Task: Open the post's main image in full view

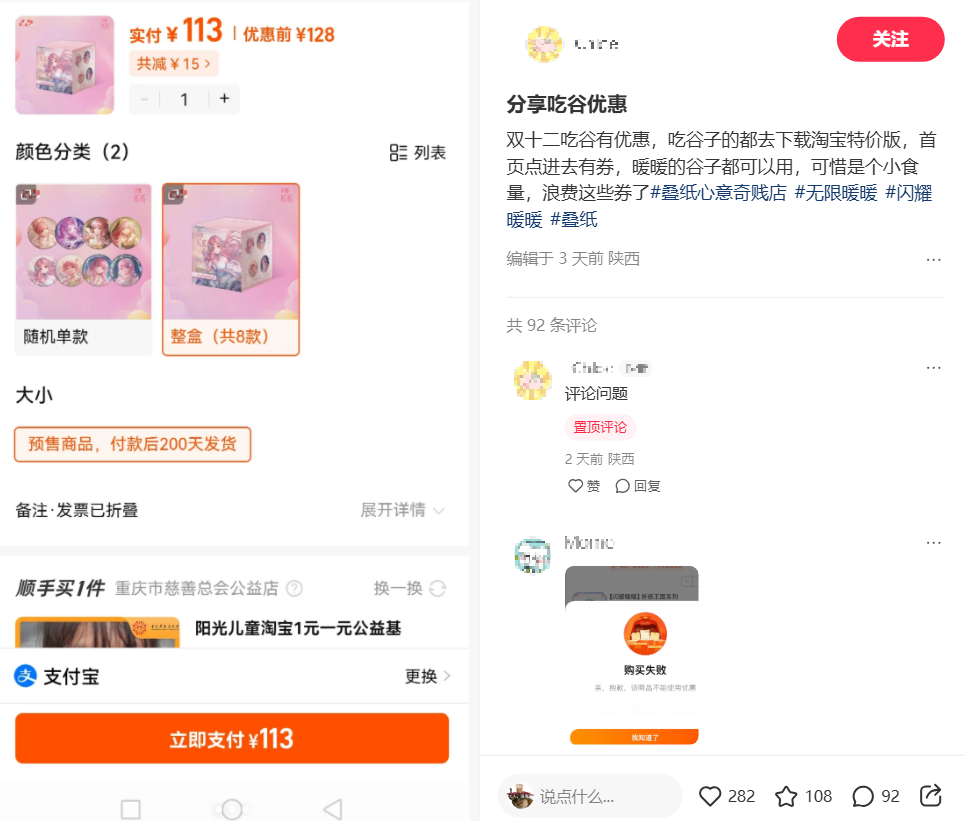Action: tap(240, 400)
